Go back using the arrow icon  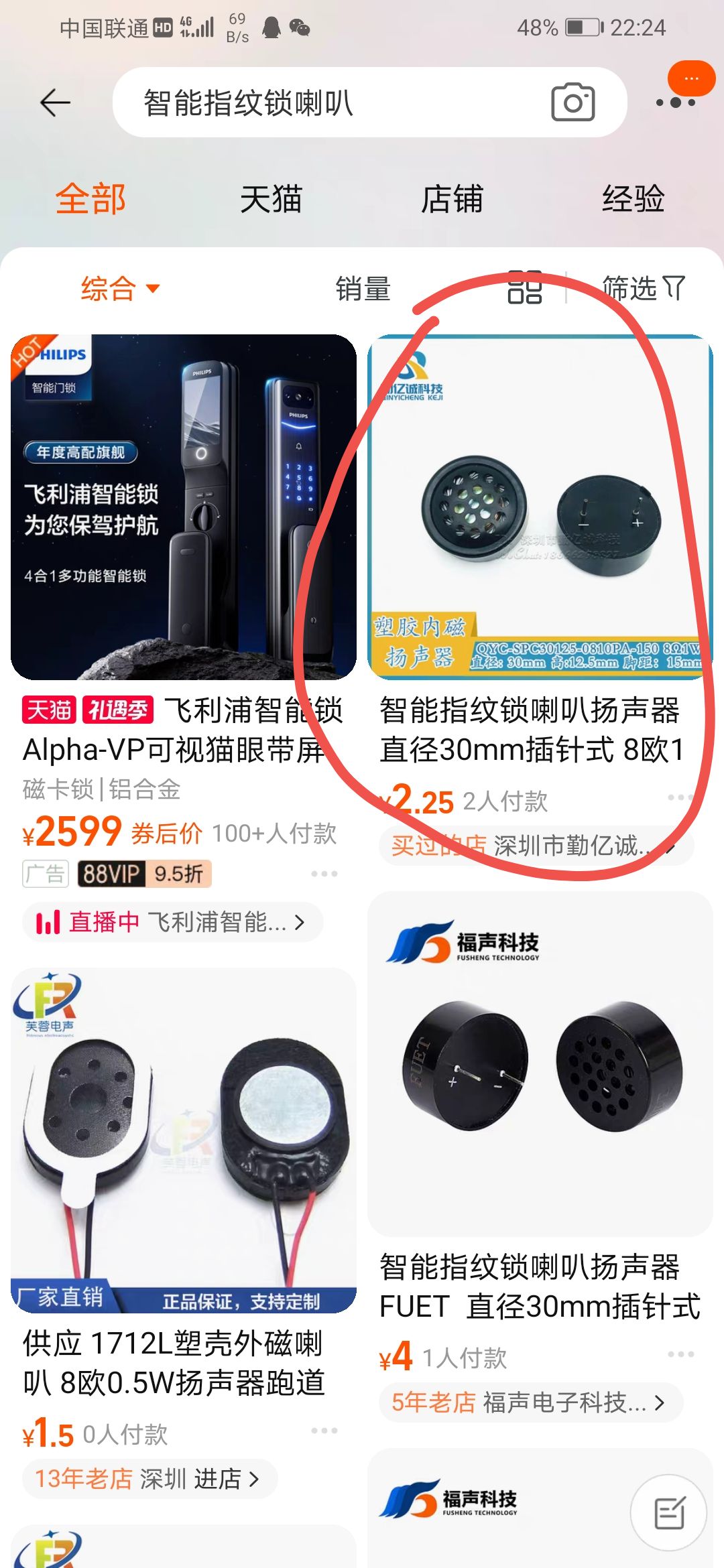coord(55,103)
